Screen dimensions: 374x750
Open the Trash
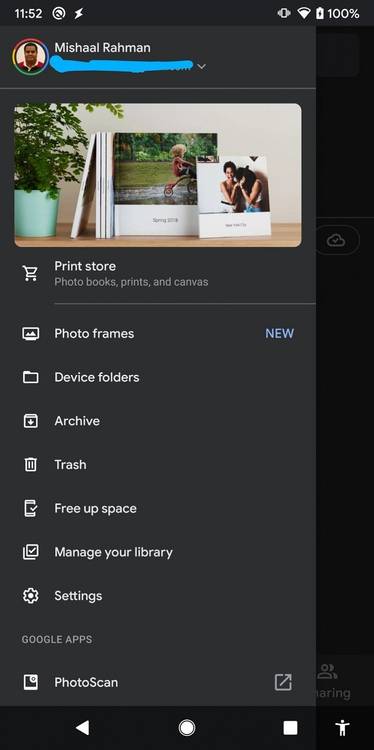click(158, 464)
